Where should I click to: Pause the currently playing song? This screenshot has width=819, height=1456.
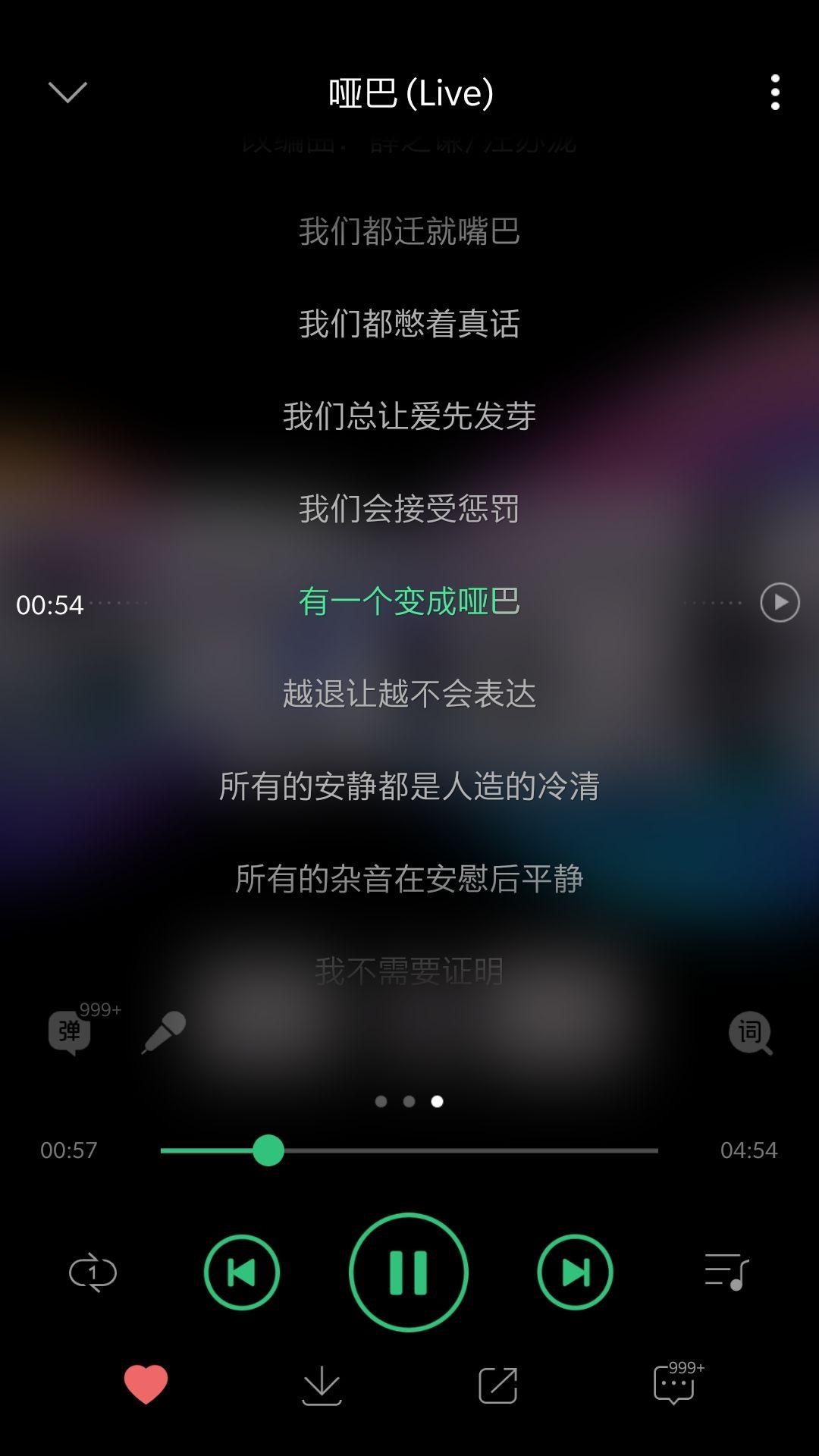coord(409,1272)
